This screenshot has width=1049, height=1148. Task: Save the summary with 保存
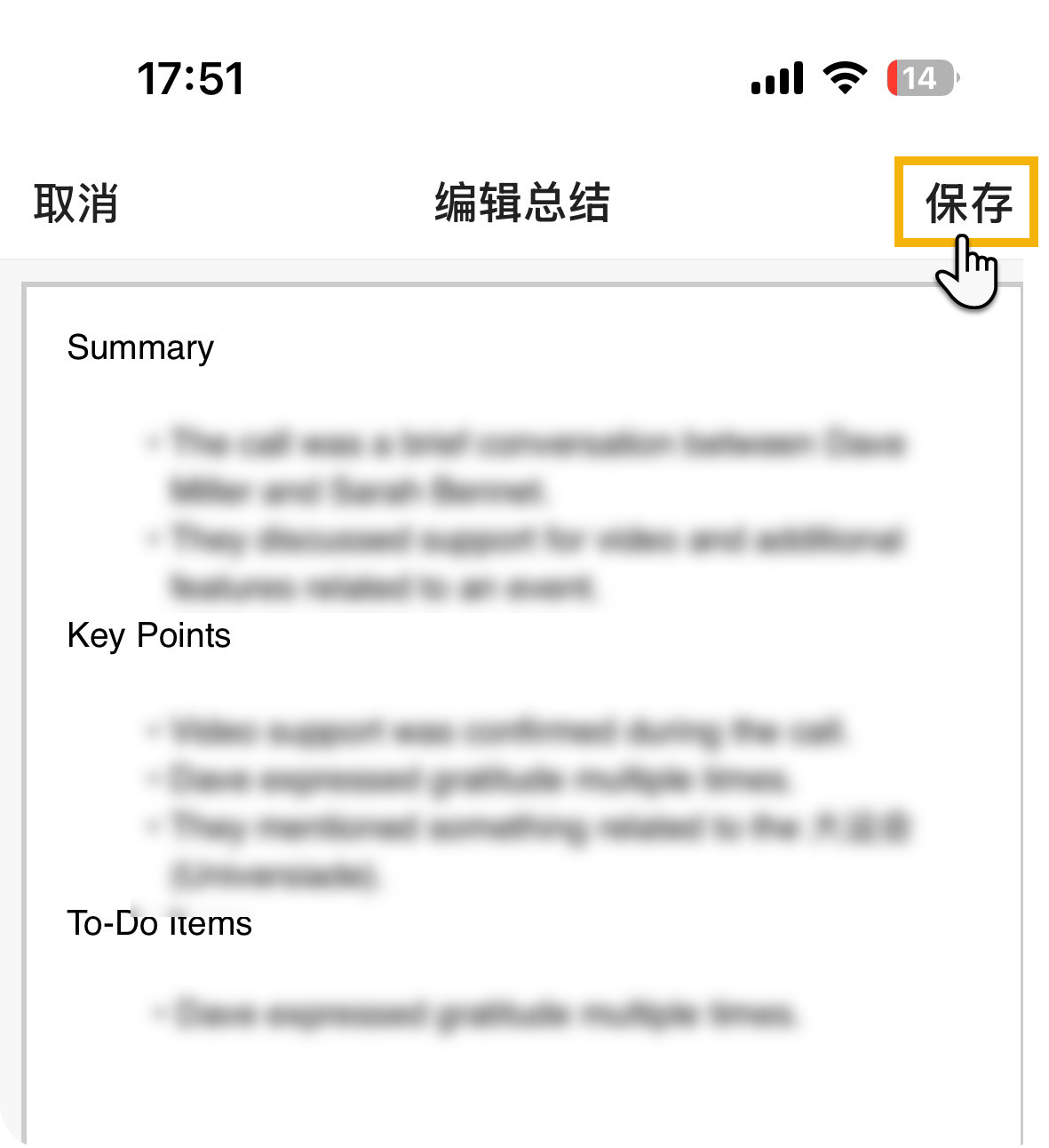point(967,203)
